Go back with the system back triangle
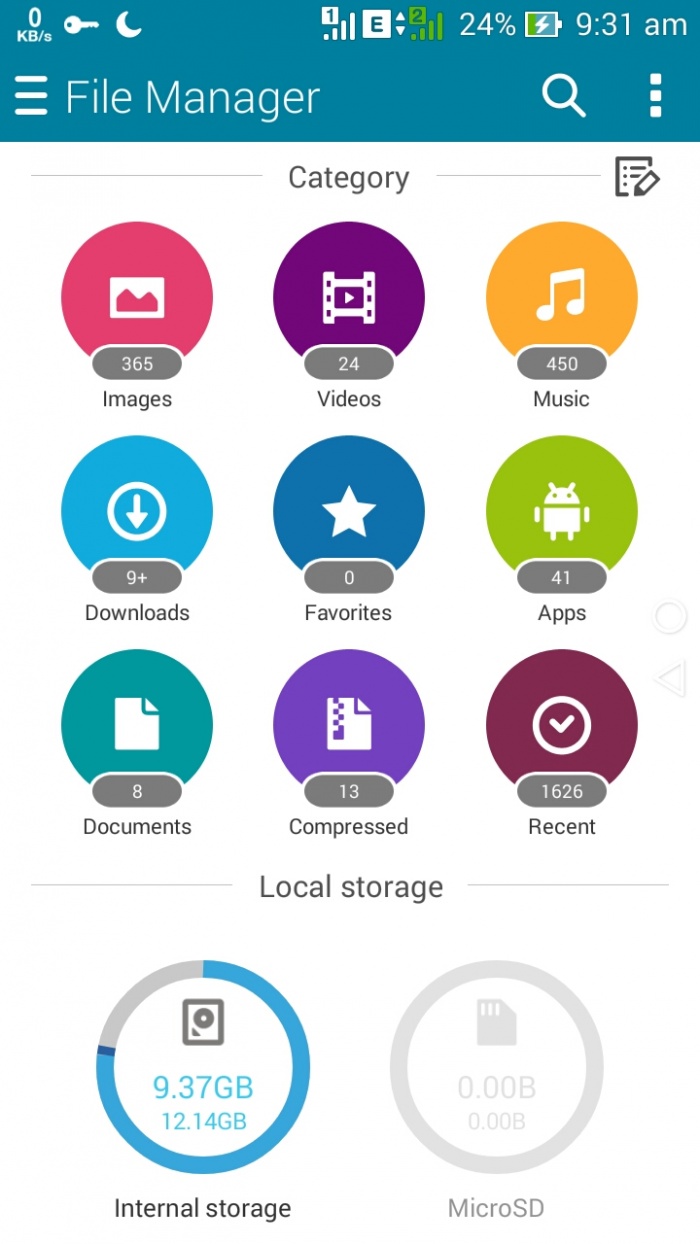The image size is (700, 1244). [670, 679]
